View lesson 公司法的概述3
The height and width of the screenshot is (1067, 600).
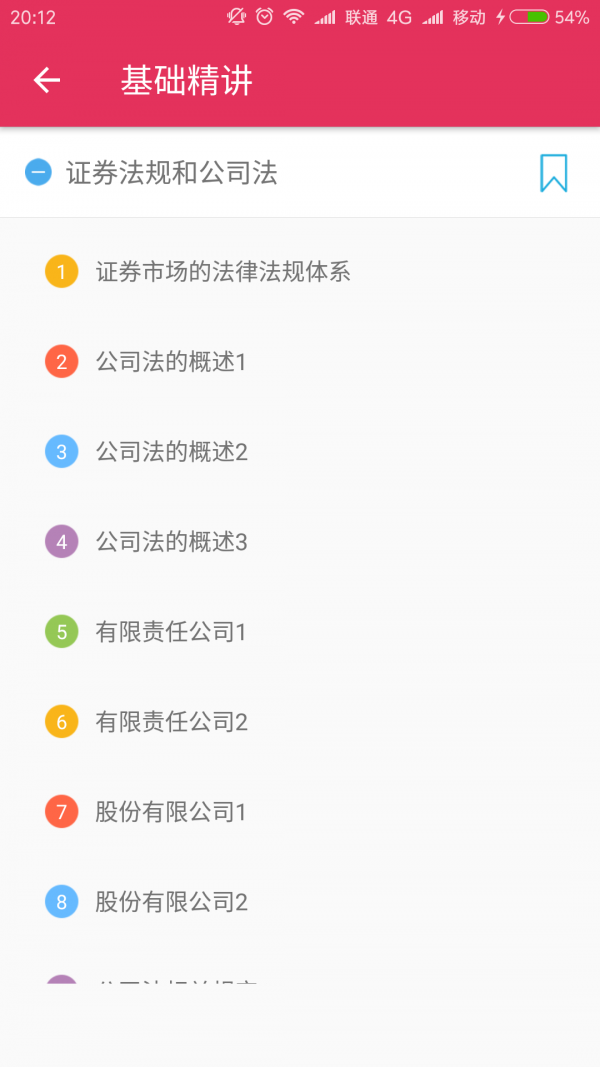coord(171,542)
